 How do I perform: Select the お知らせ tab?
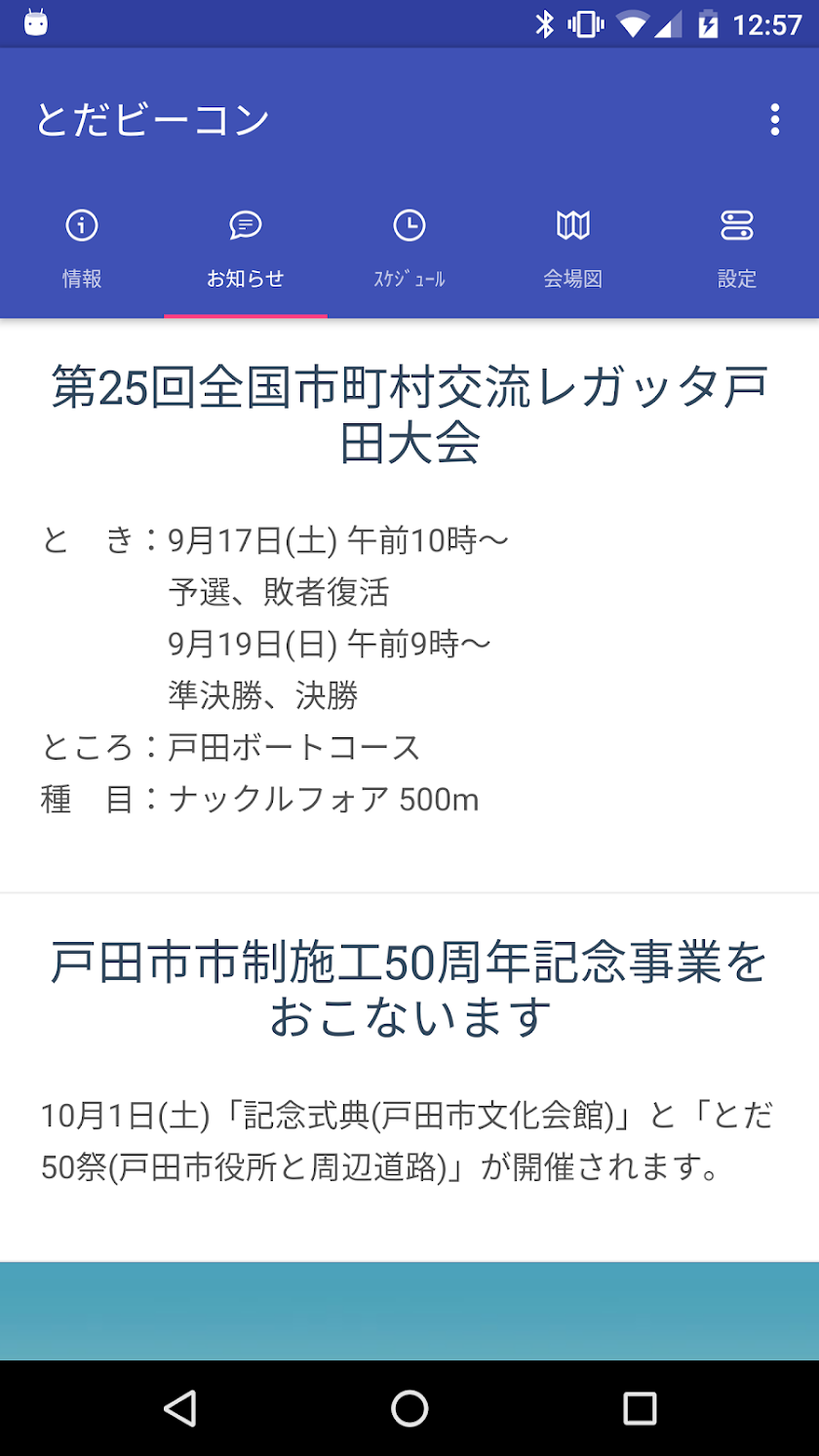(246, 251)
